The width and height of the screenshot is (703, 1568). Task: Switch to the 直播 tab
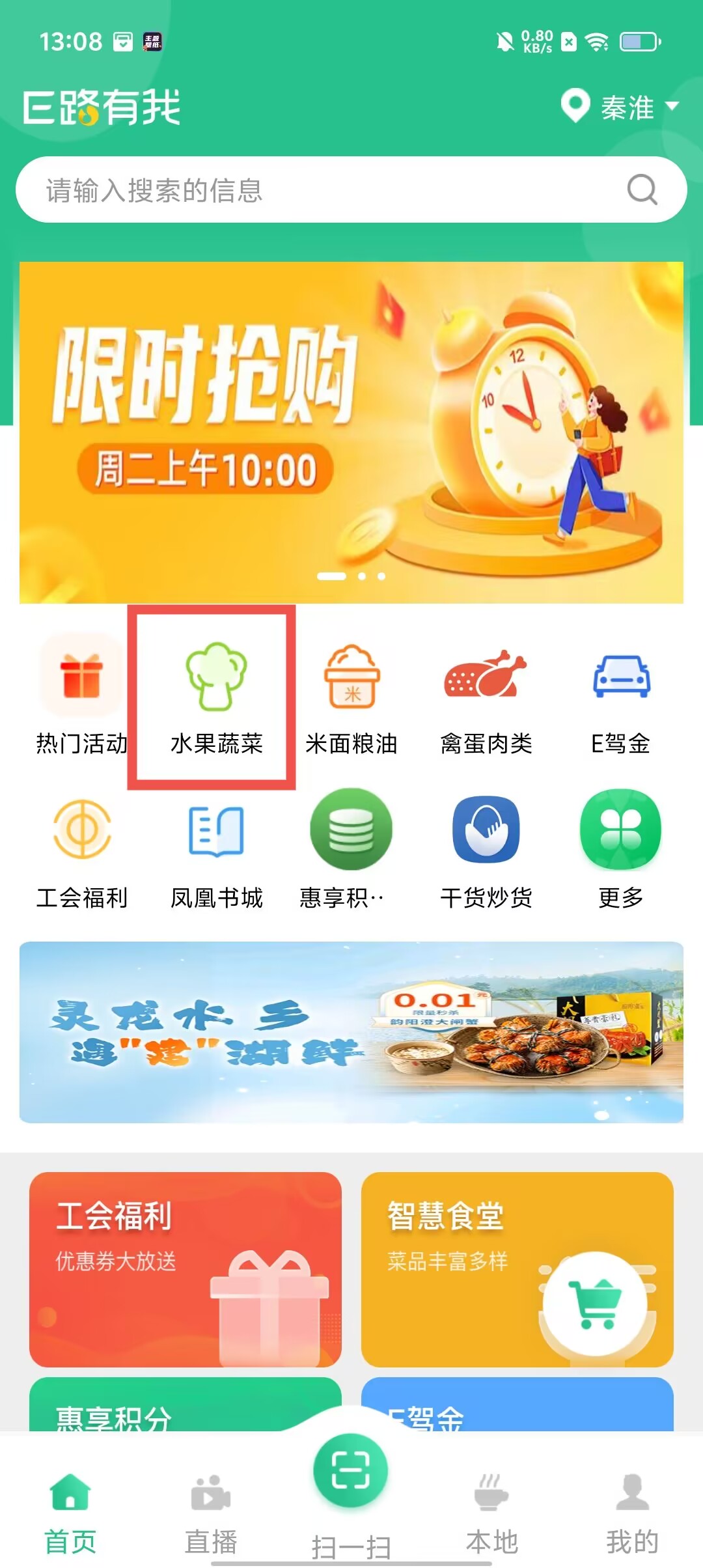[211, 1512]
